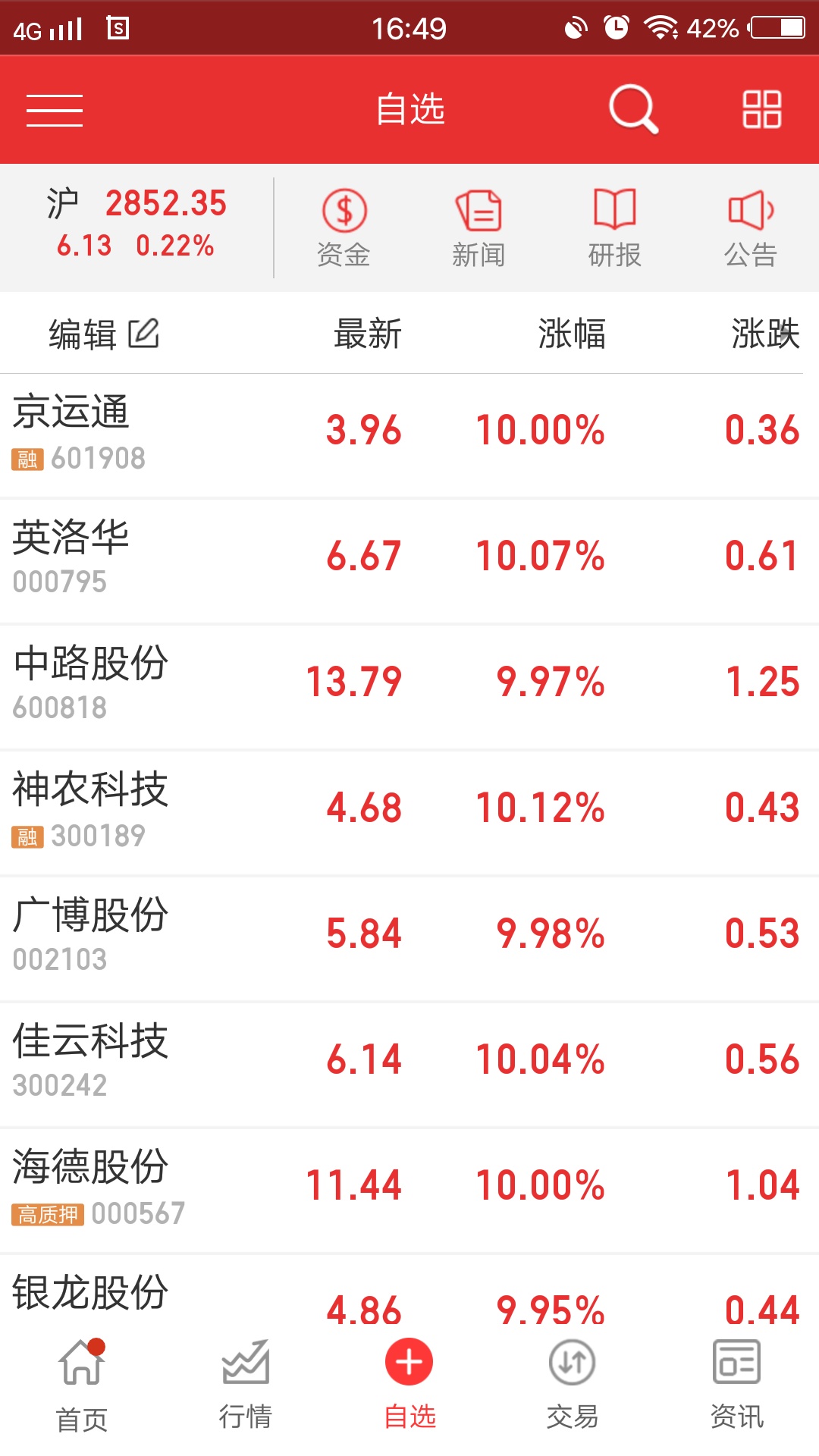Open the 沪 index summary
Screen dimensions: 819x1456
(136, 224)
